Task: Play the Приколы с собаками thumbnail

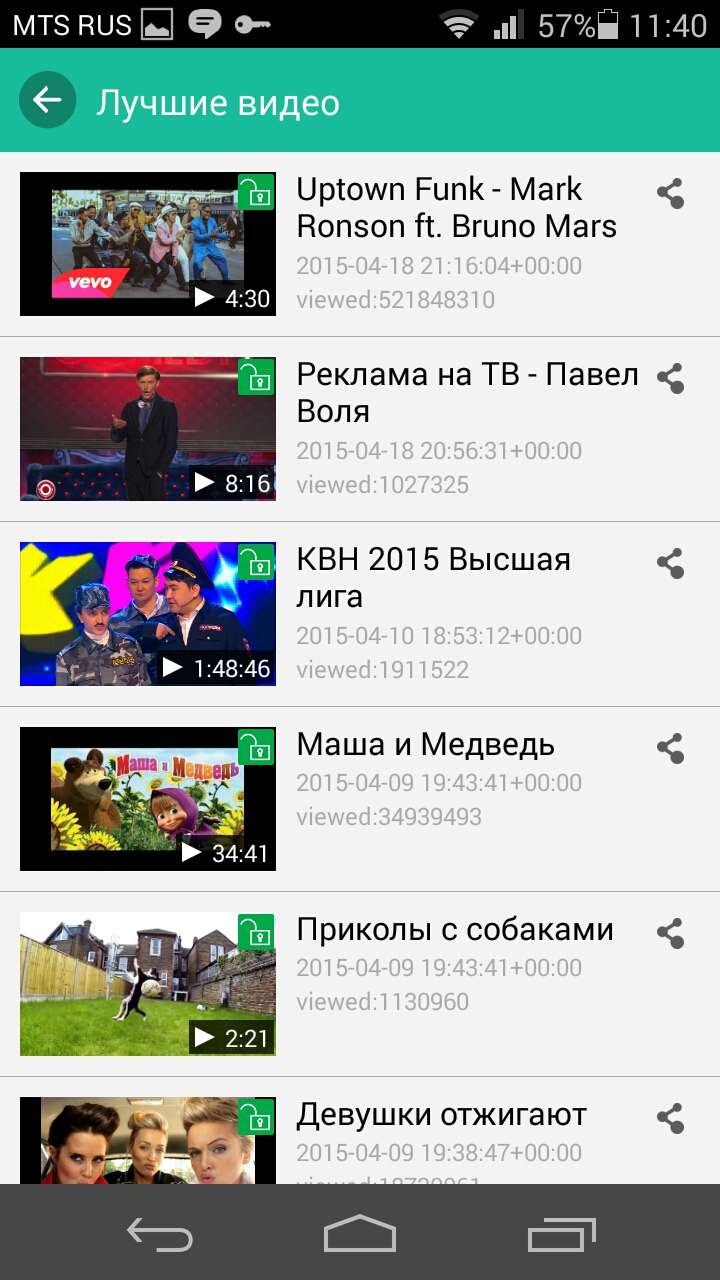Action: (148, 984)
